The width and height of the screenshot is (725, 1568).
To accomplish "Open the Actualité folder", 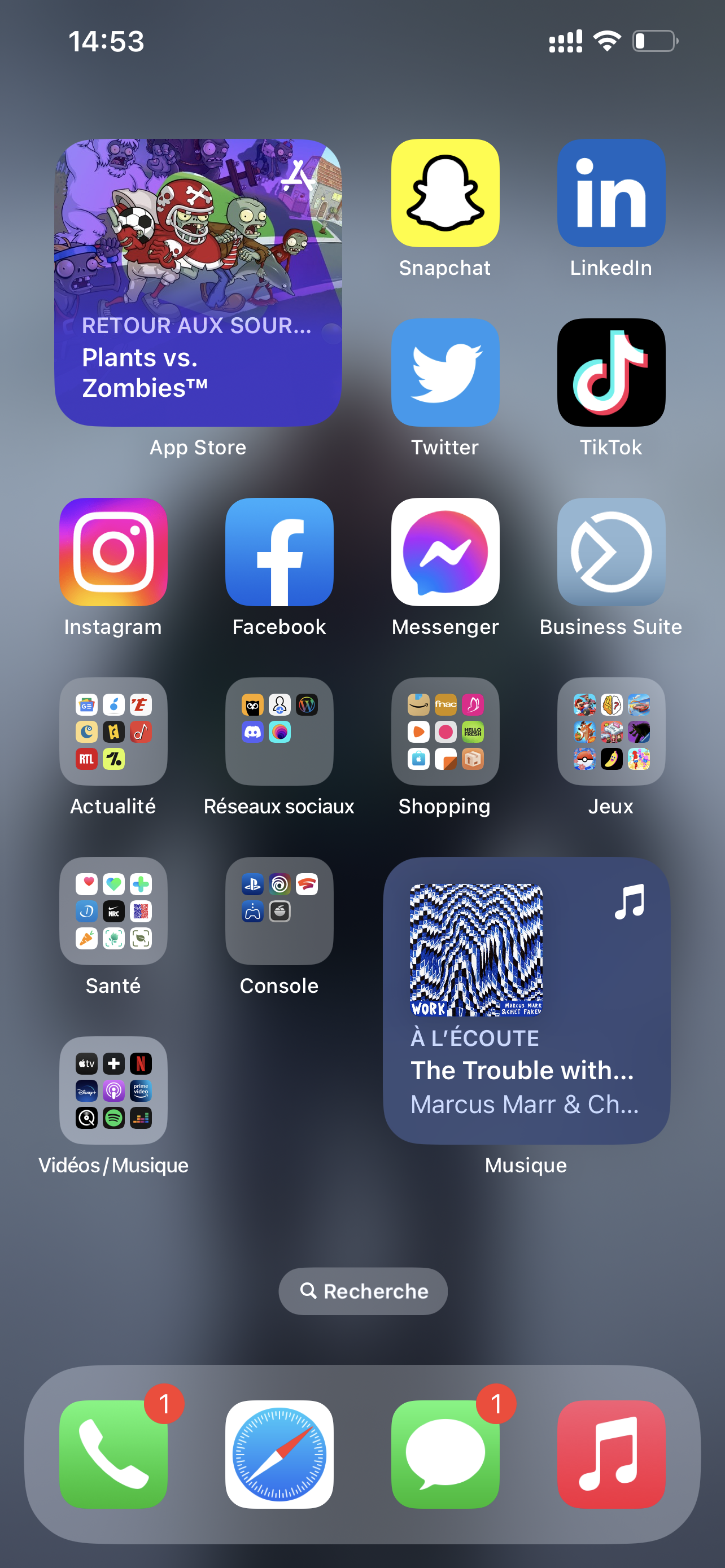I will (x=113, y=731).
